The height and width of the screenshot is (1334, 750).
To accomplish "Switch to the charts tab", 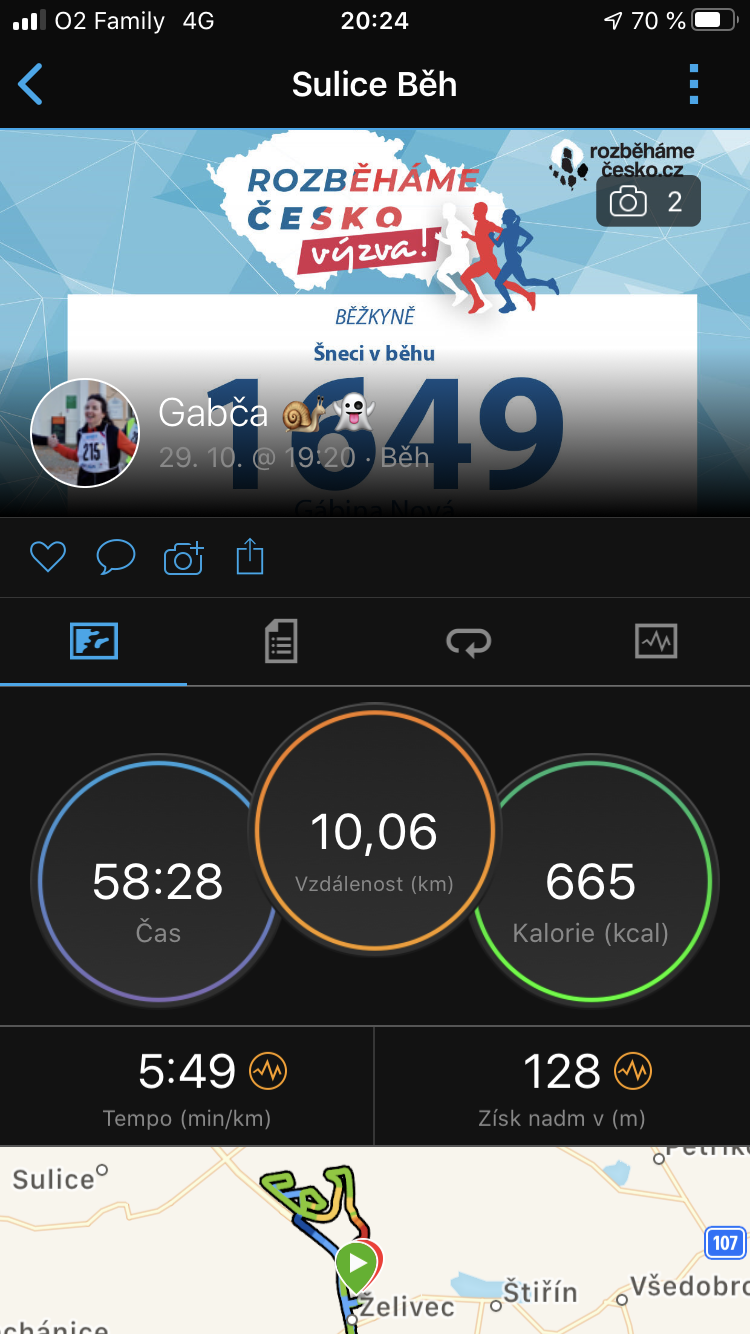I will click(656, 641).
